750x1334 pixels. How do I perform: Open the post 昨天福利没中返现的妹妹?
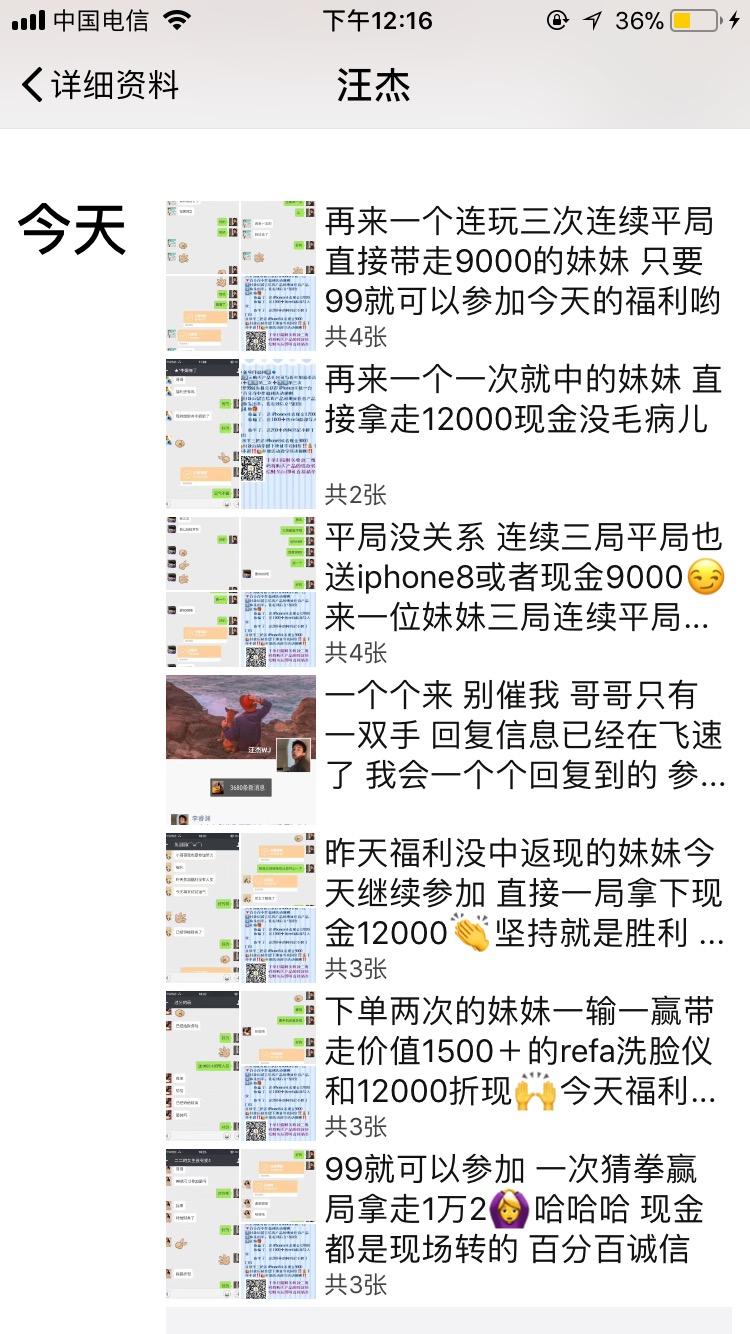coord(522,894)
